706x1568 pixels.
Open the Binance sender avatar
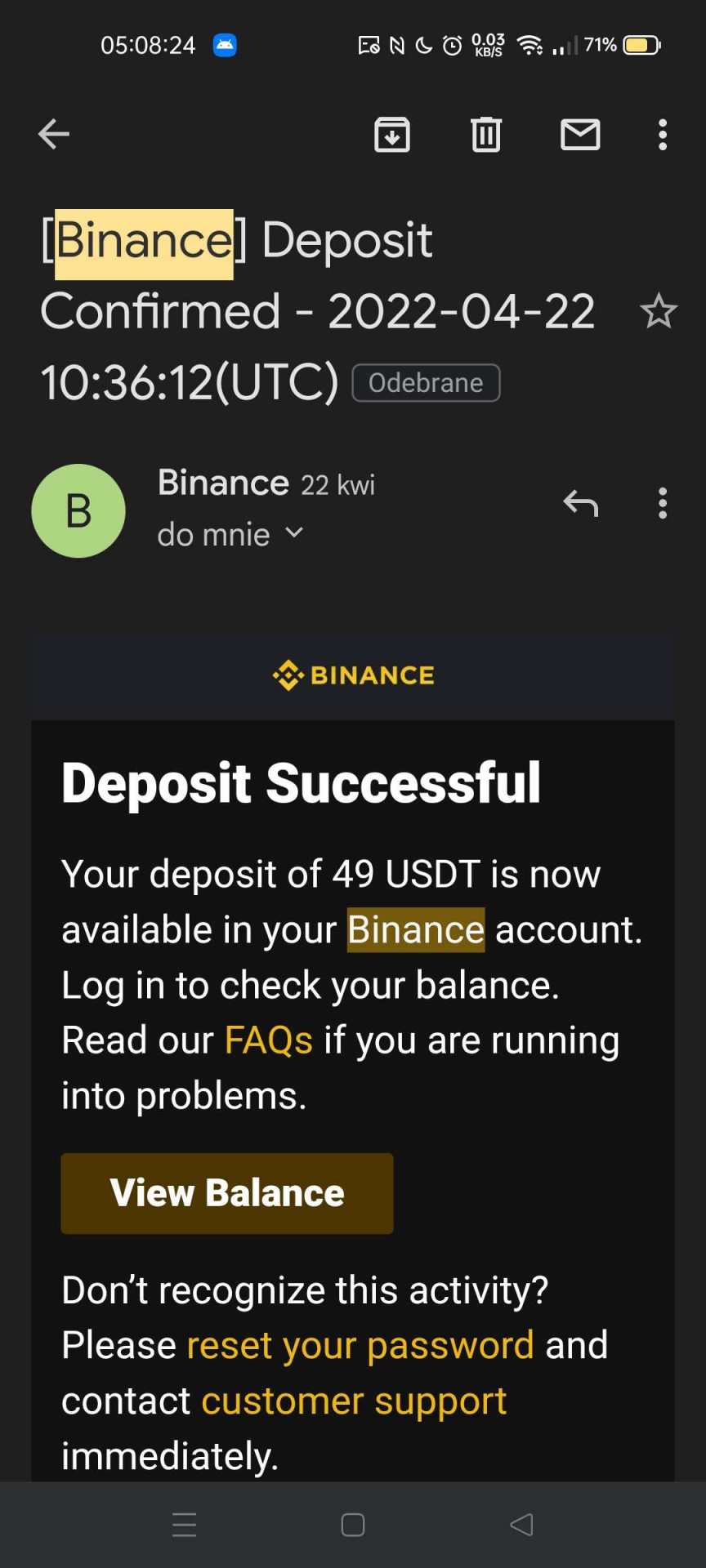78,510
